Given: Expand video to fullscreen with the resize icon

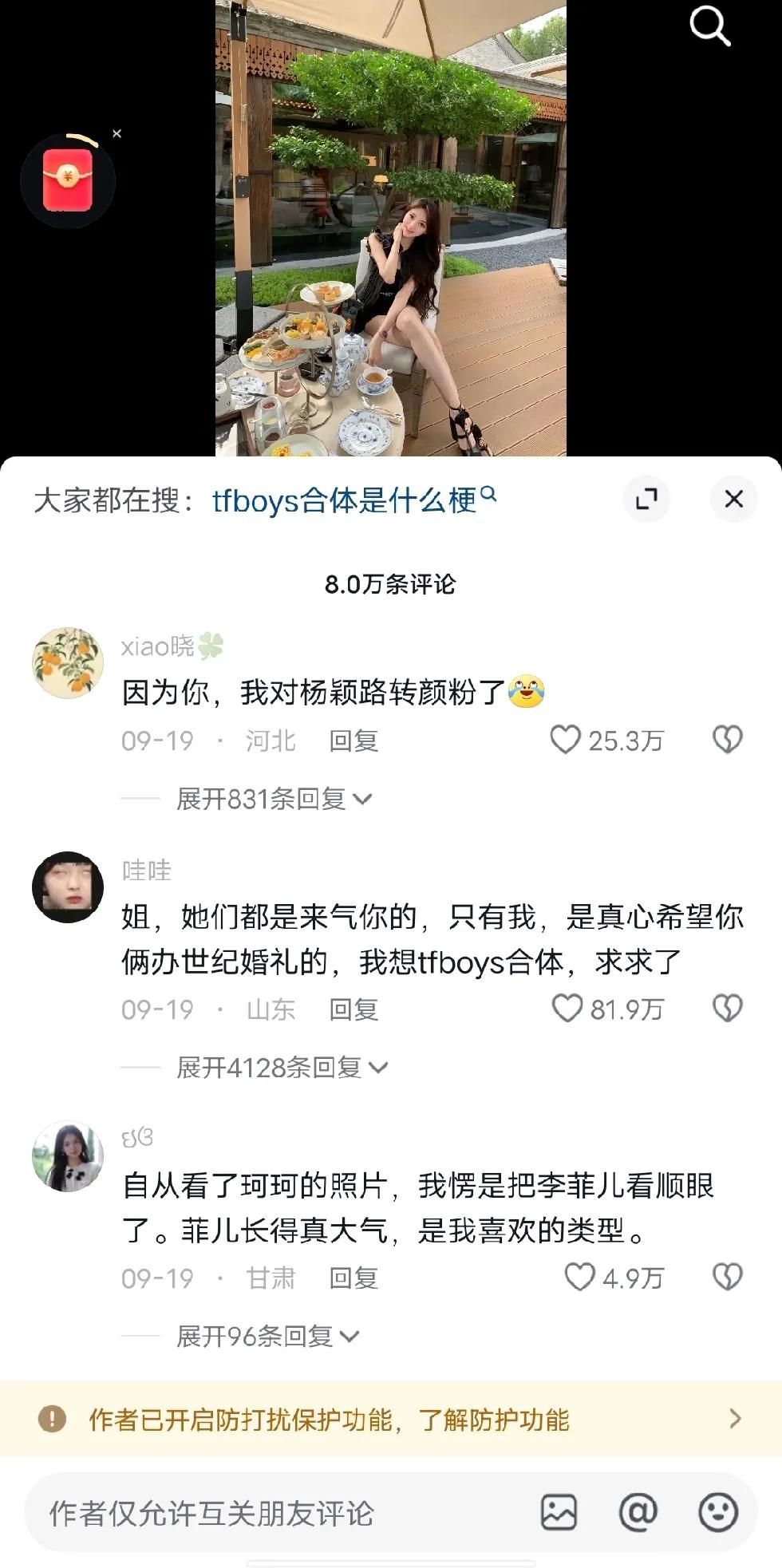Looking at the screenshot, I should [x=648, y=498].
